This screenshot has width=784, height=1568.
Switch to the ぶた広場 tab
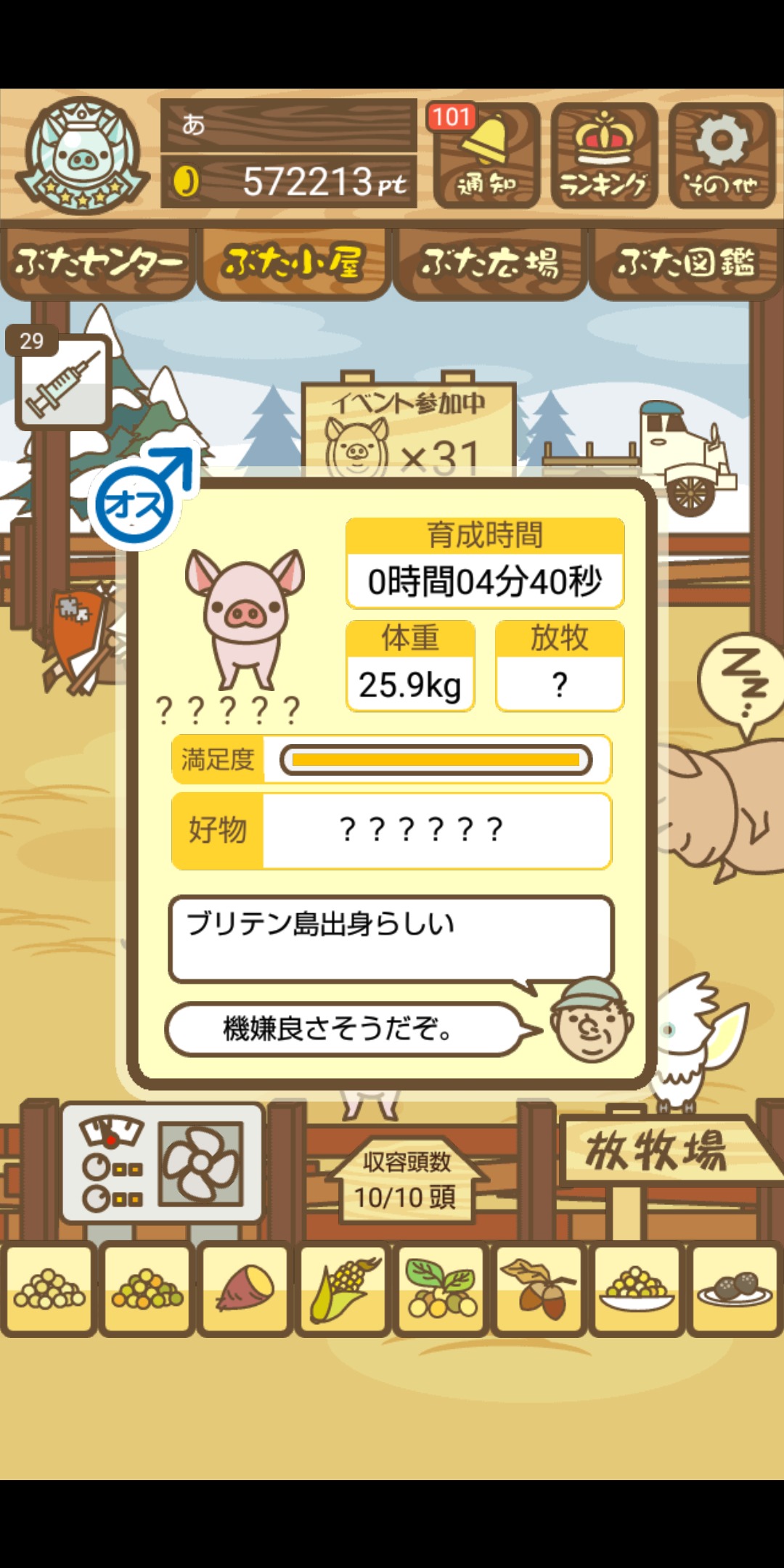pyautogui.click(x=490, y=263)
